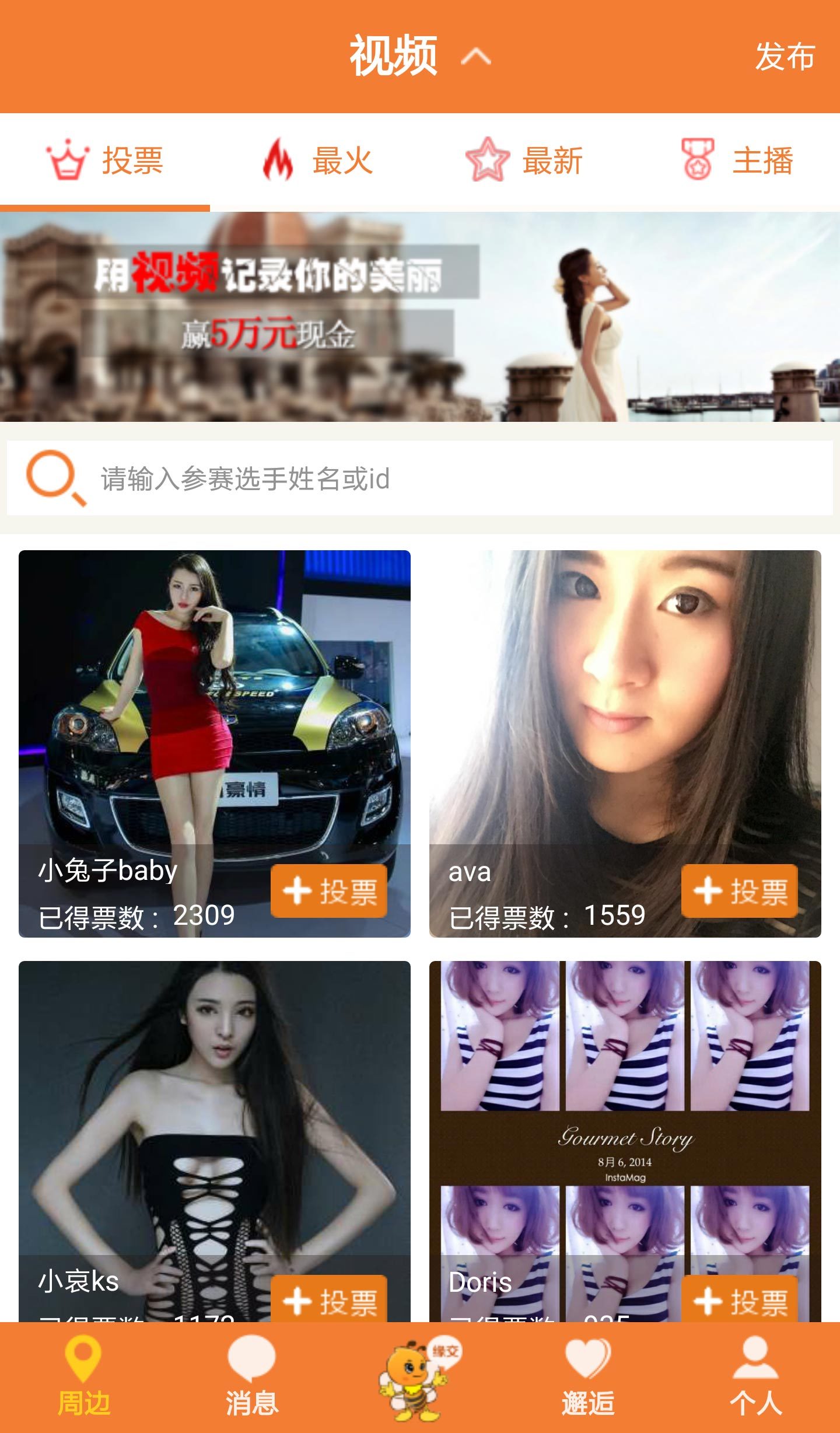Switch to the 投票 tab
840x1433 pixels.
coord(105,160)
